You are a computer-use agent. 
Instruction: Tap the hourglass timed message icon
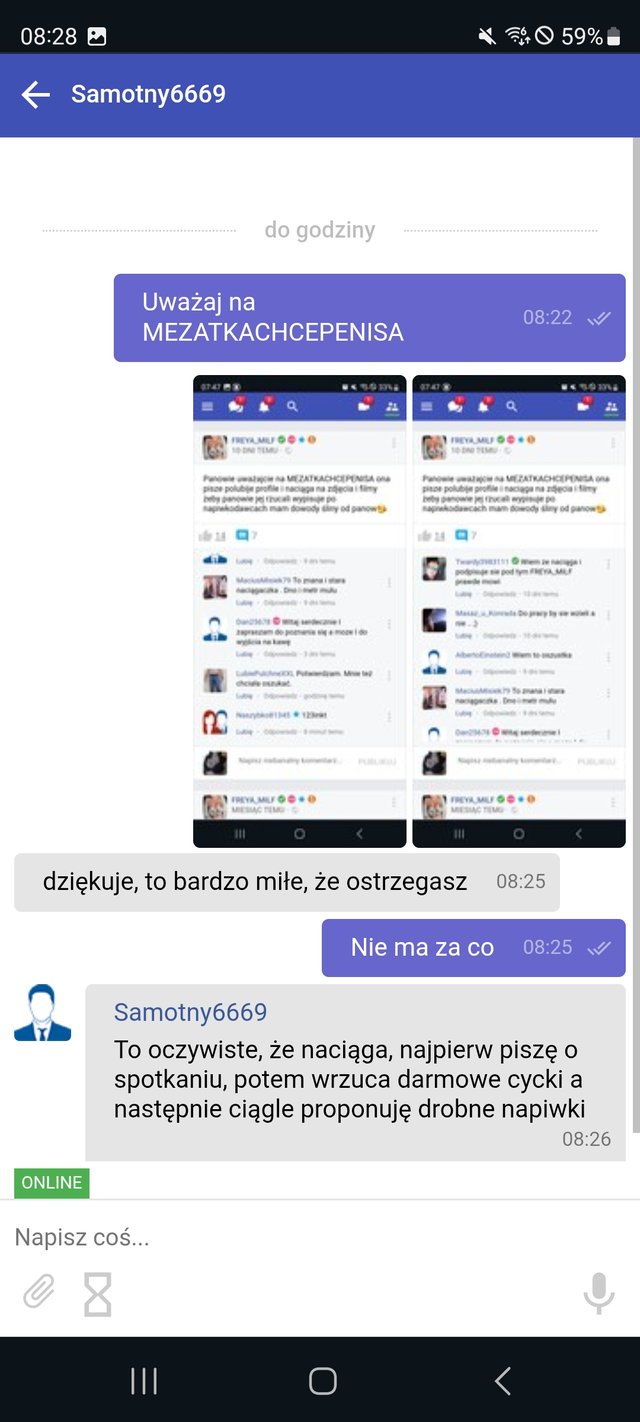[x=98, y=1294]
